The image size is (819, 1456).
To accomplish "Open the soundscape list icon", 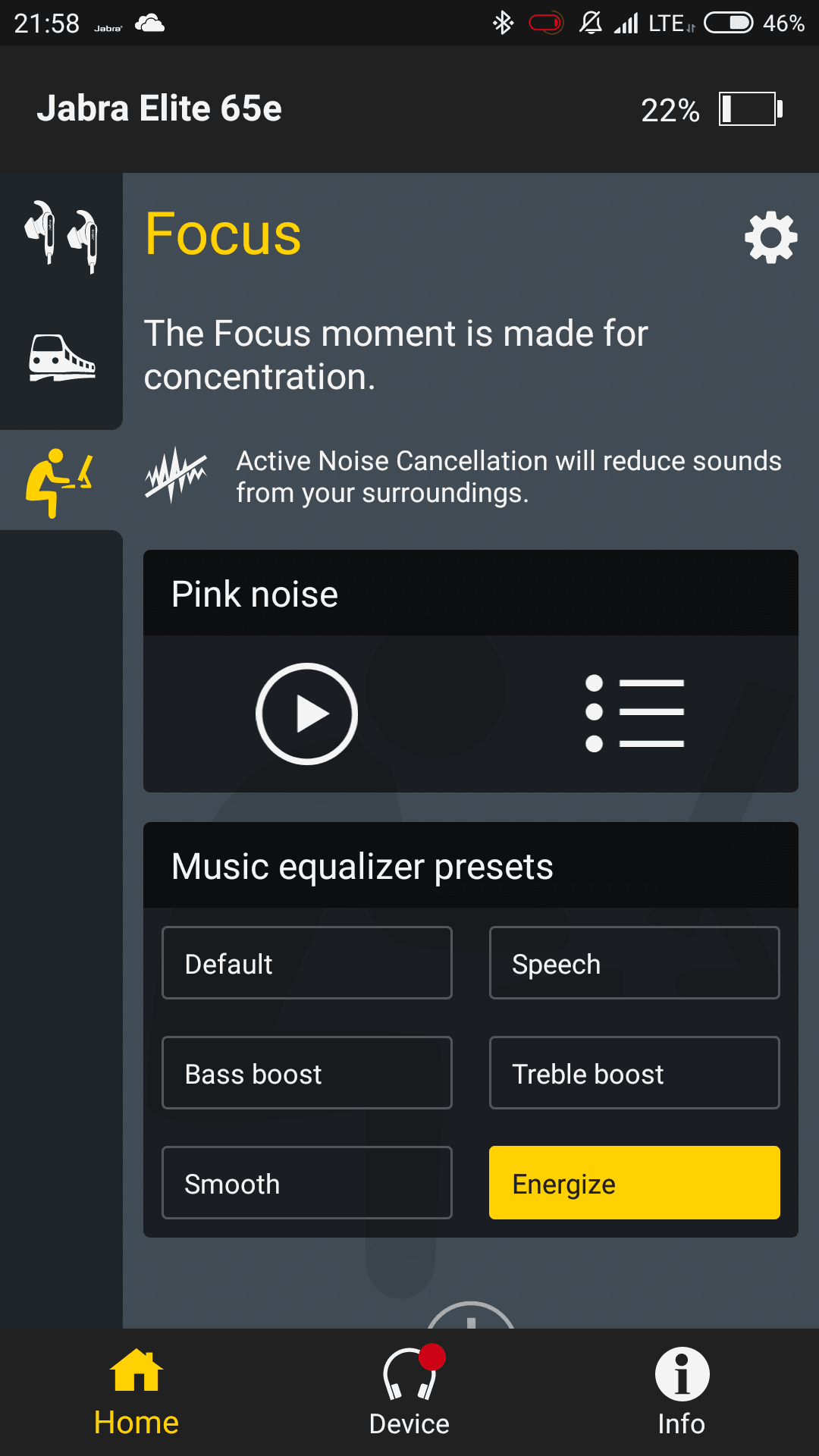I will click(x=635, y=713).
